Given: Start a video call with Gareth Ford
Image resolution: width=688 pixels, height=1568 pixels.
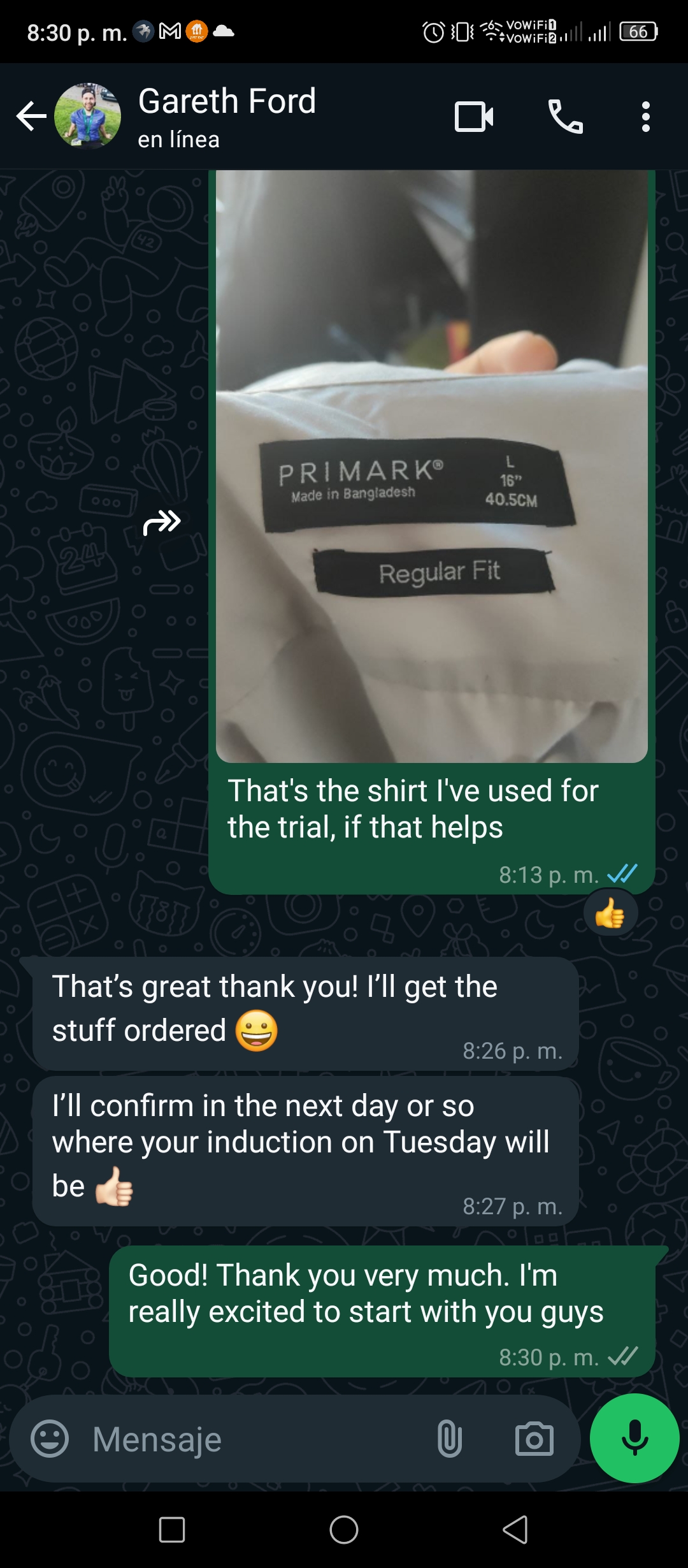Looking at the screenshot, I should 474,117.
